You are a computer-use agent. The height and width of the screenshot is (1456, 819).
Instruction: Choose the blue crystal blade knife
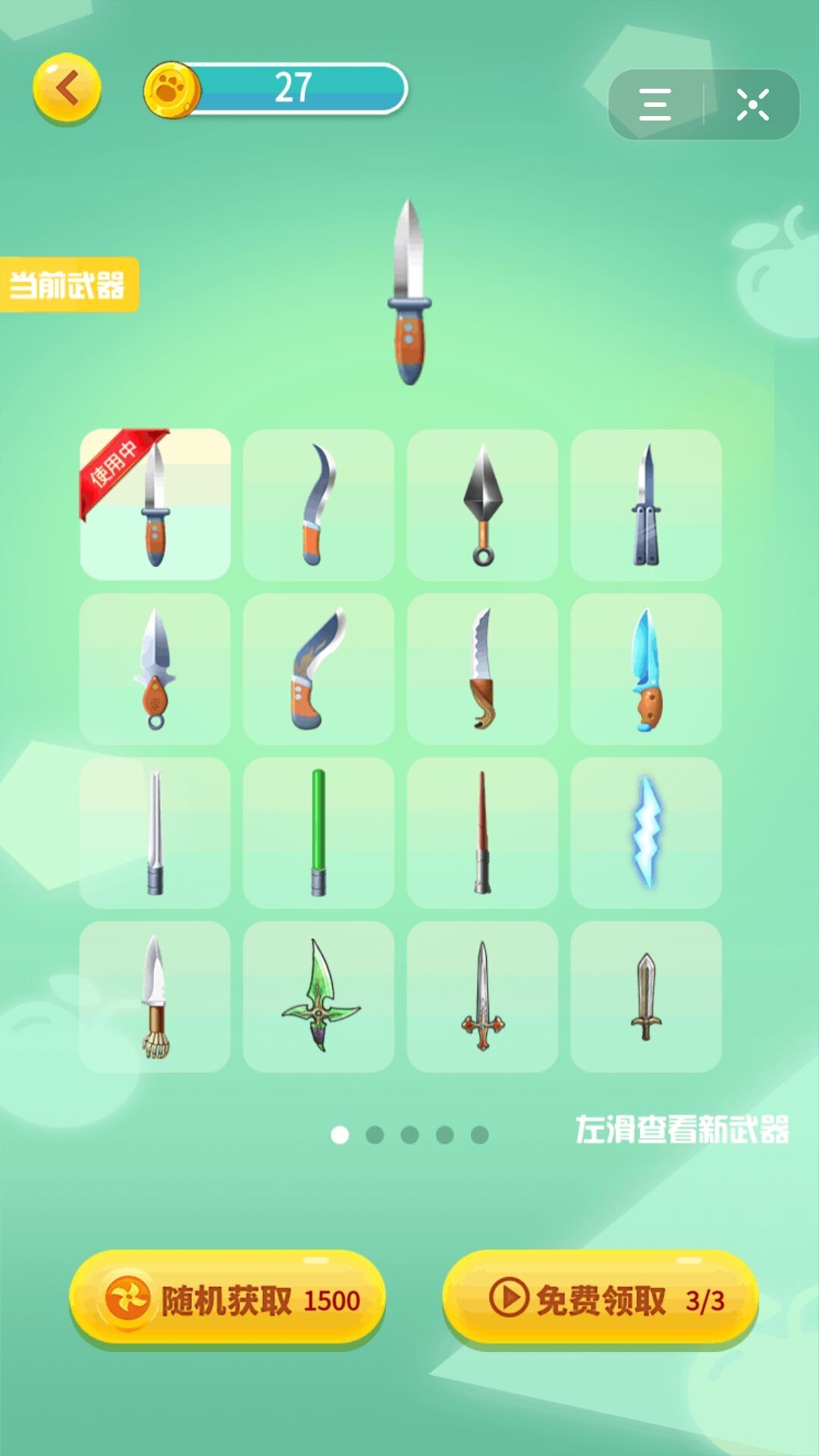tap(646, 669)
